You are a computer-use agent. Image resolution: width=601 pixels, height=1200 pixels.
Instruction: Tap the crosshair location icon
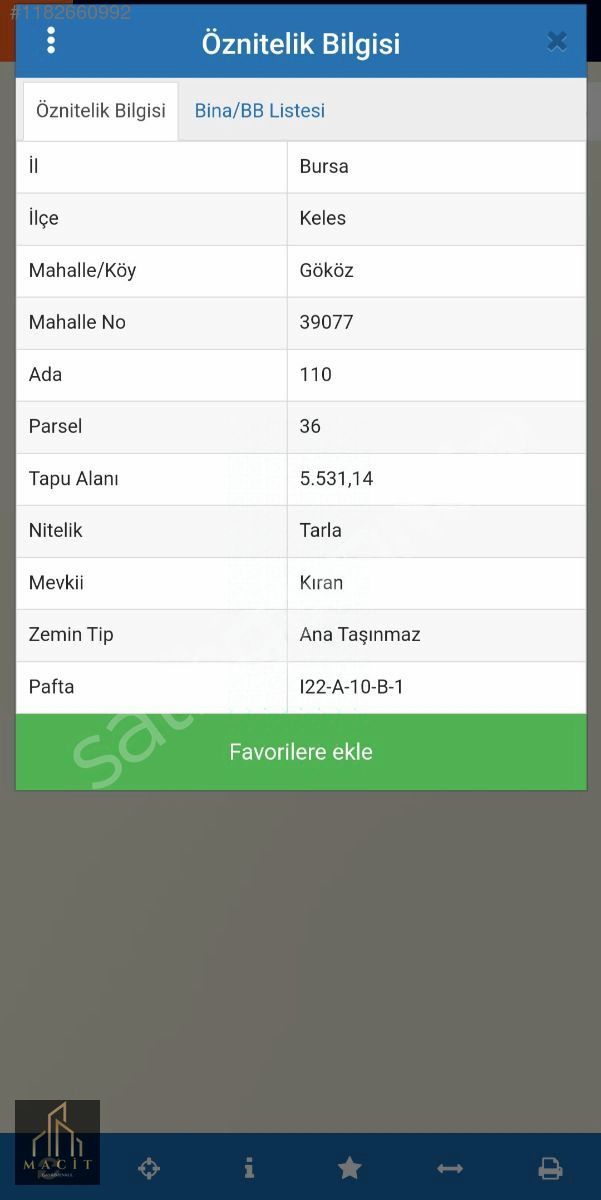point(149,1168)
